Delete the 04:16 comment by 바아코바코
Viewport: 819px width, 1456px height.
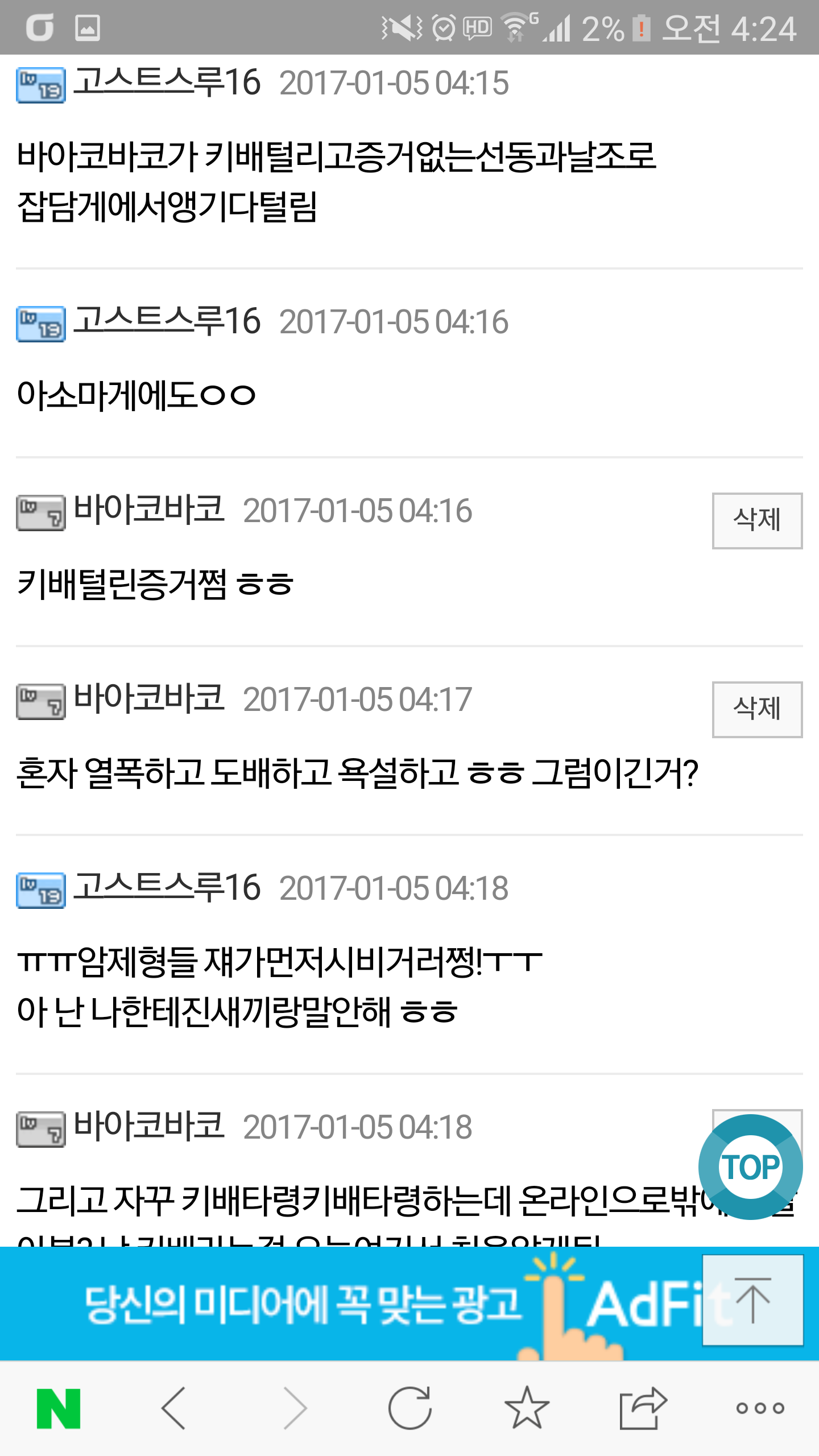tap(757, 520)
